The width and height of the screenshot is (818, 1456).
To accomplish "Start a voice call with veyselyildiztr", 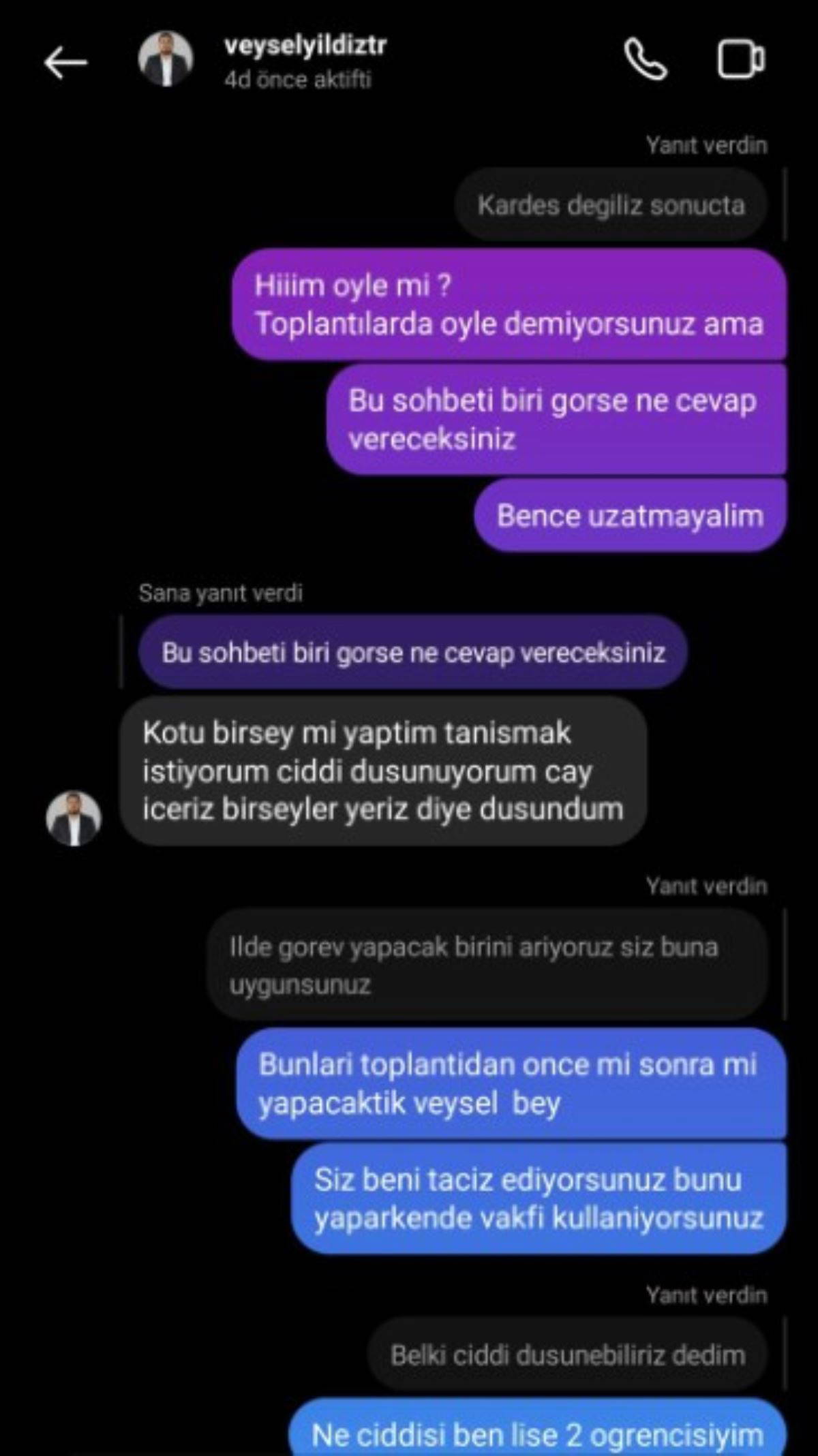I will coord(645,60).
